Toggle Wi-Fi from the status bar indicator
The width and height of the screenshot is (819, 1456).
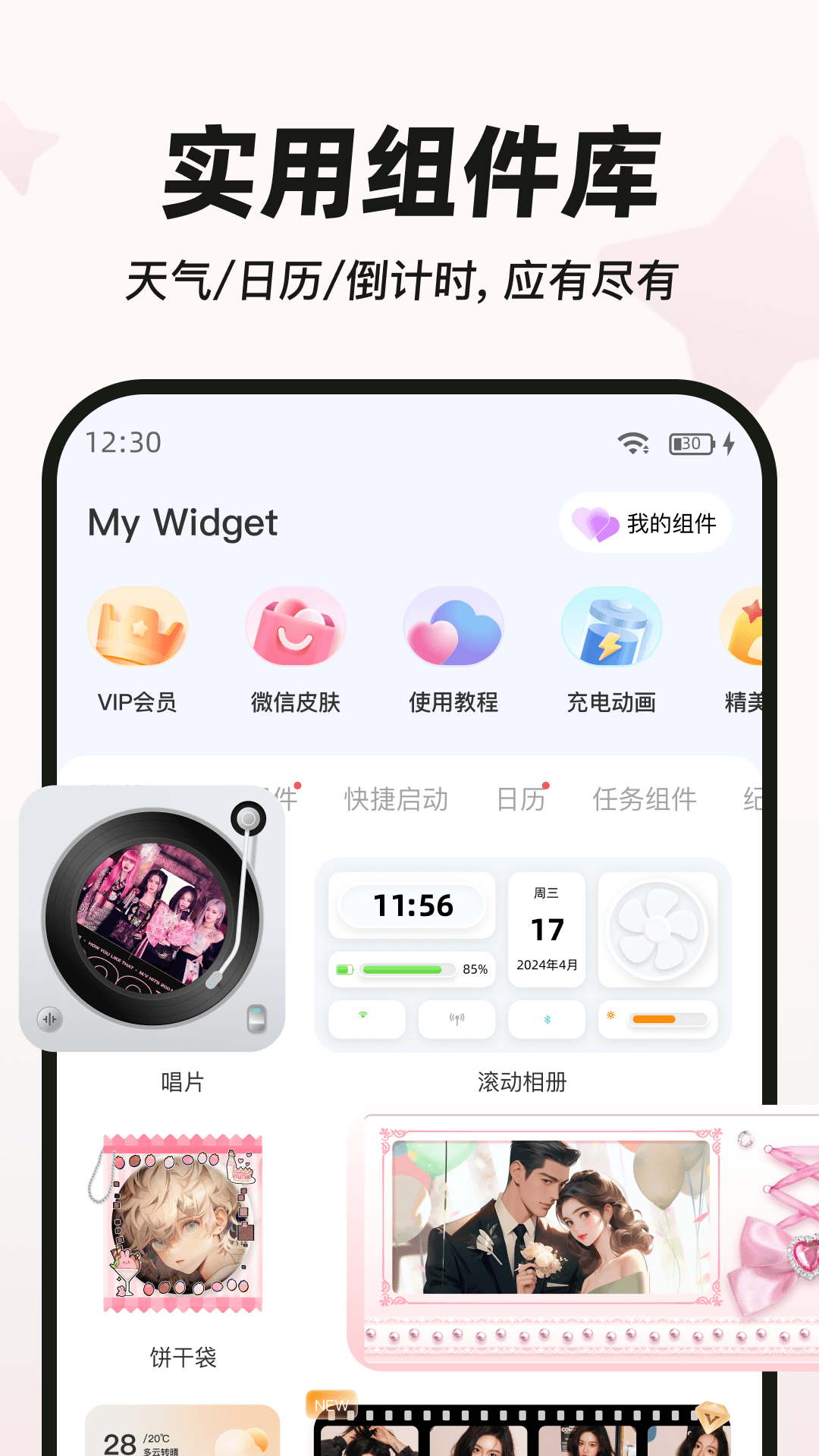coord(632,443)
